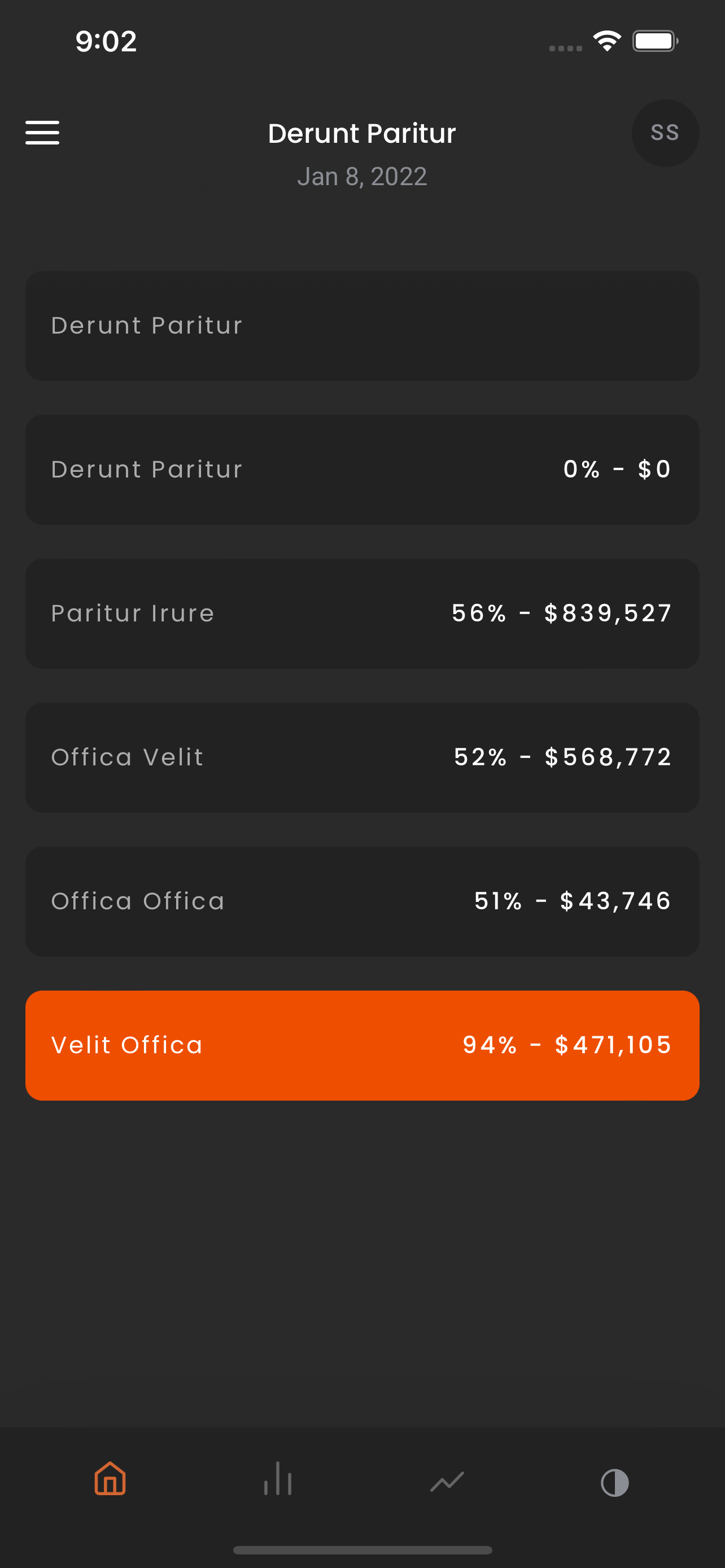Image resolution: width=725 pixels, height=1568 pixels.
Task: Open the Derunt Paritur card without amount
Action: click(362, 326)
